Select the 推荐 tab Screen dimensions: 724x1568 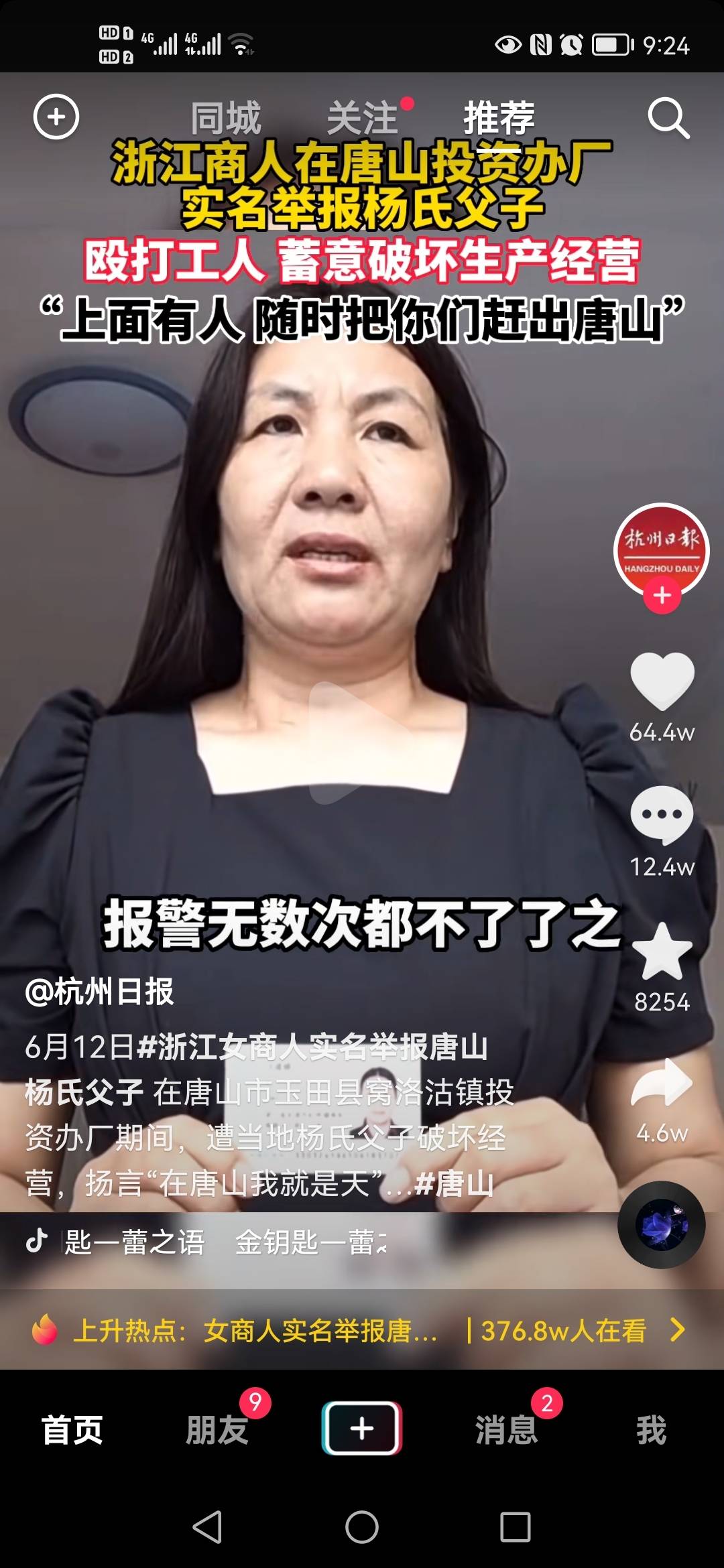pyautogui.click(x=499, y=118)
